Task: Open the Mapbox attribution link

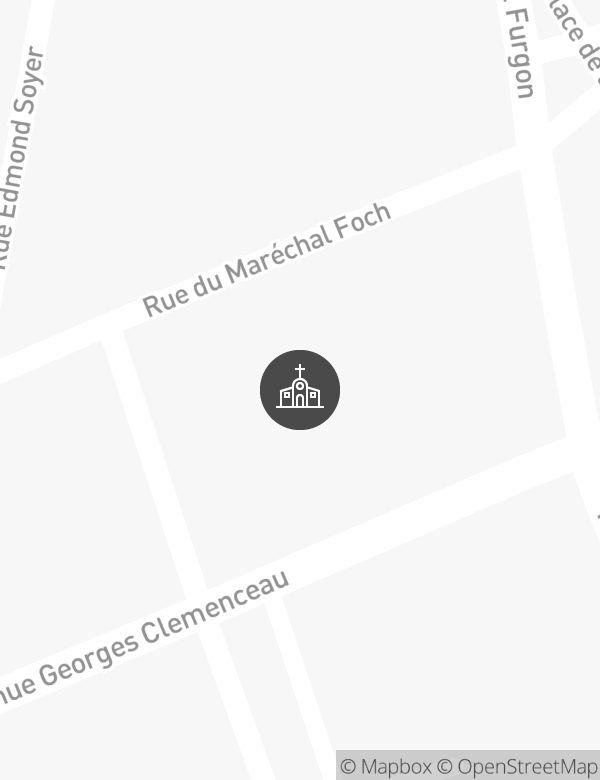Action: pyautogui.click(x=386, y=766)
